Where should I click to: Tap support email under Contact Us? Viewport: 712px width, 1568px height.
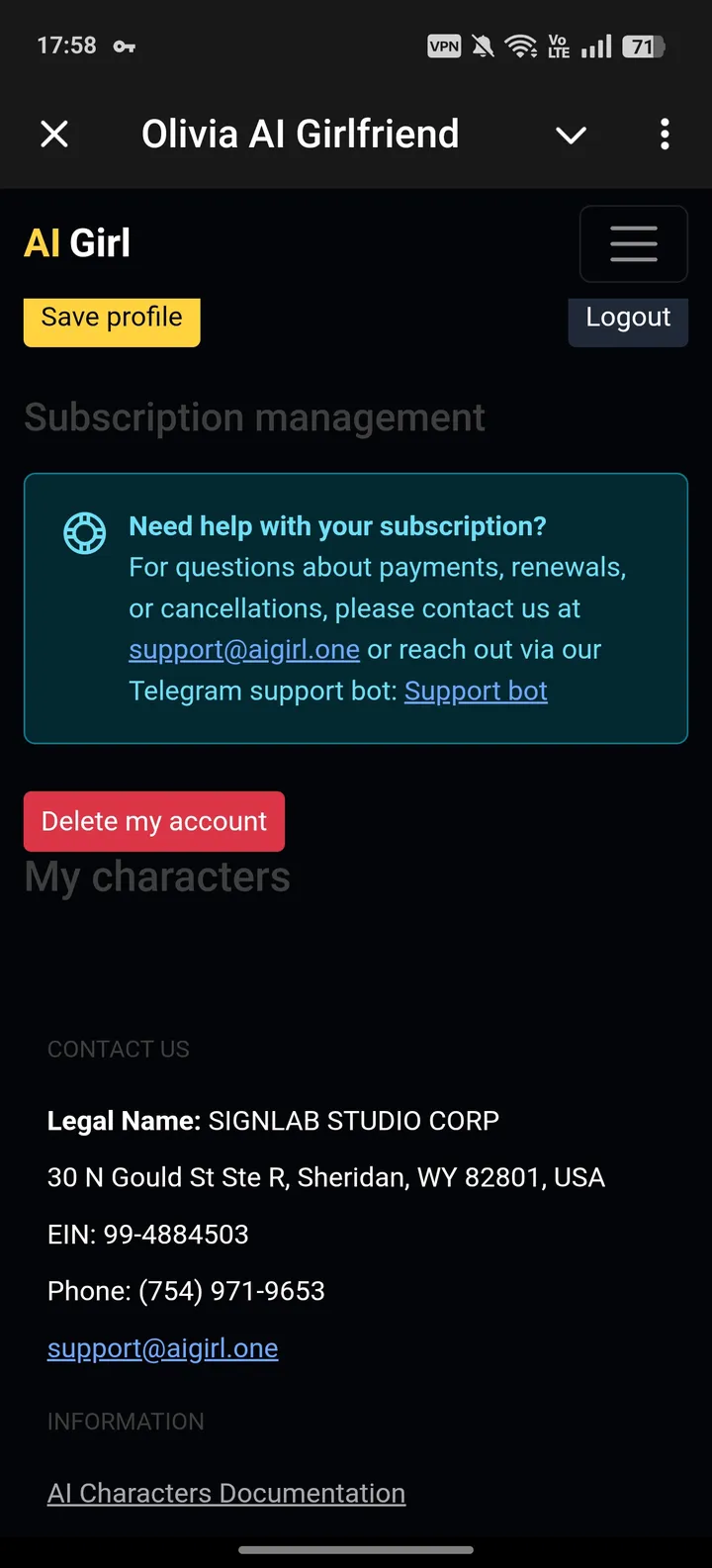pyautogui.click(x=163, y=1348)
